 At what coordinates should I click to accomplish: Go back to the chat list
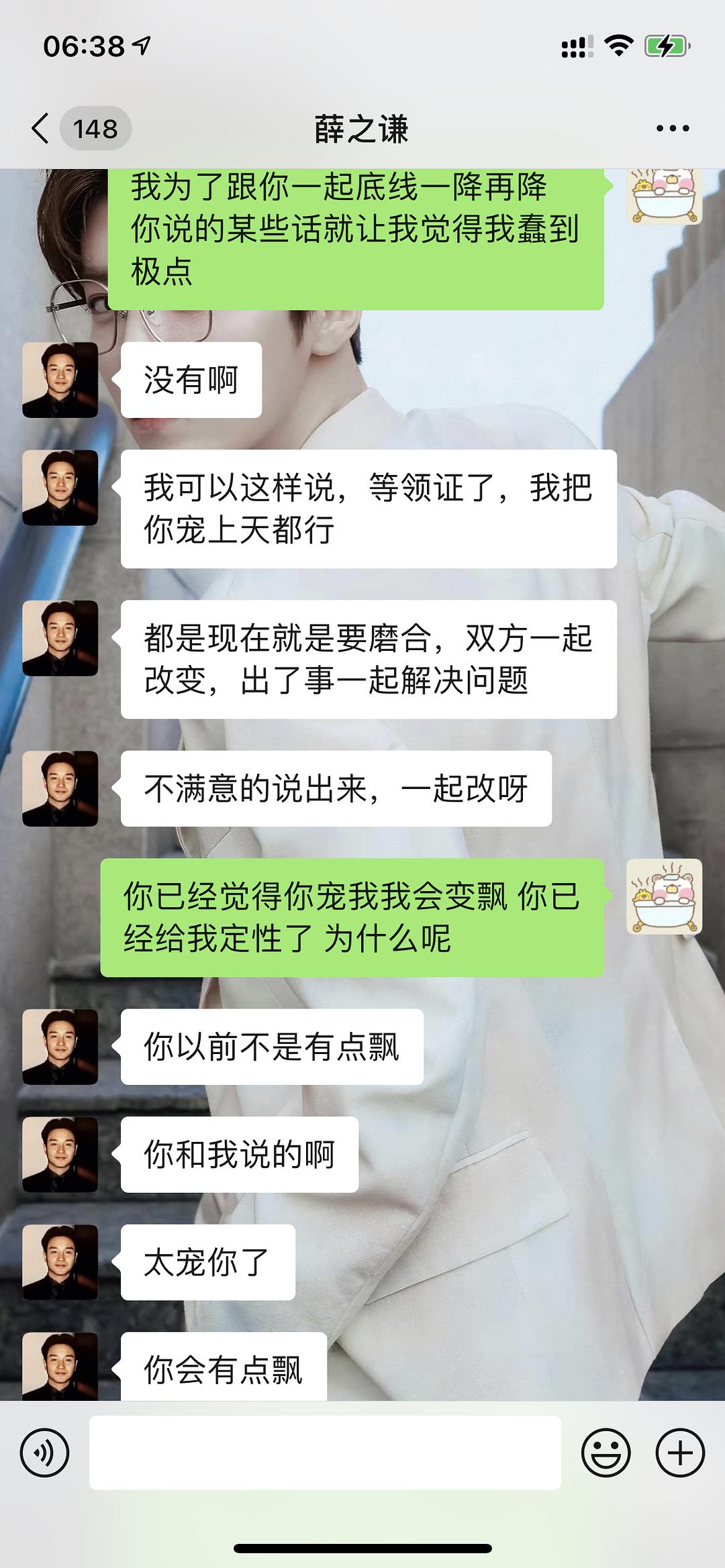42,128
